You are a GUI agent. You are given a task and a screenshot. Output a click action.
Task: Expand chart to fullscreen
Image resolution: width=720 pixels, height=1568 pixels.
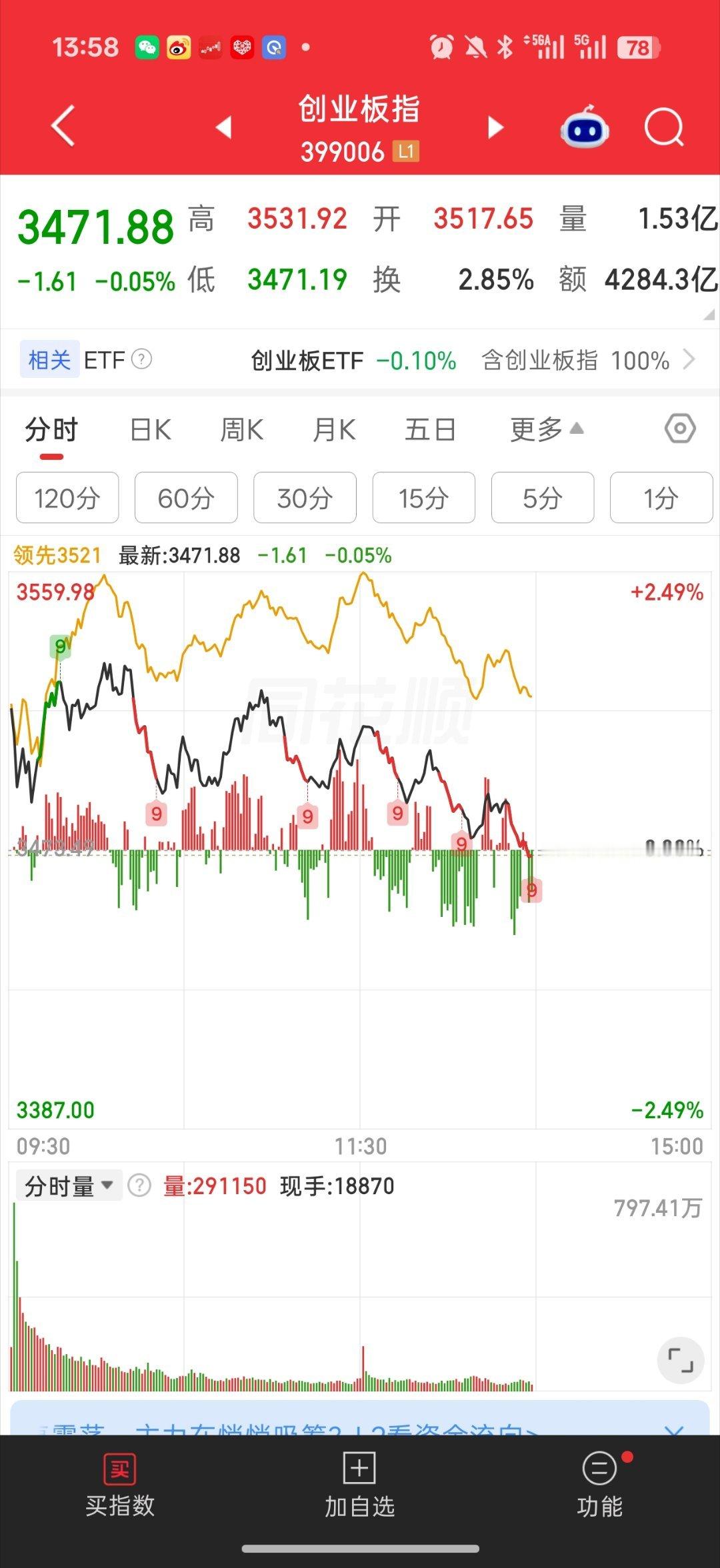click(x=681, y=1360)
